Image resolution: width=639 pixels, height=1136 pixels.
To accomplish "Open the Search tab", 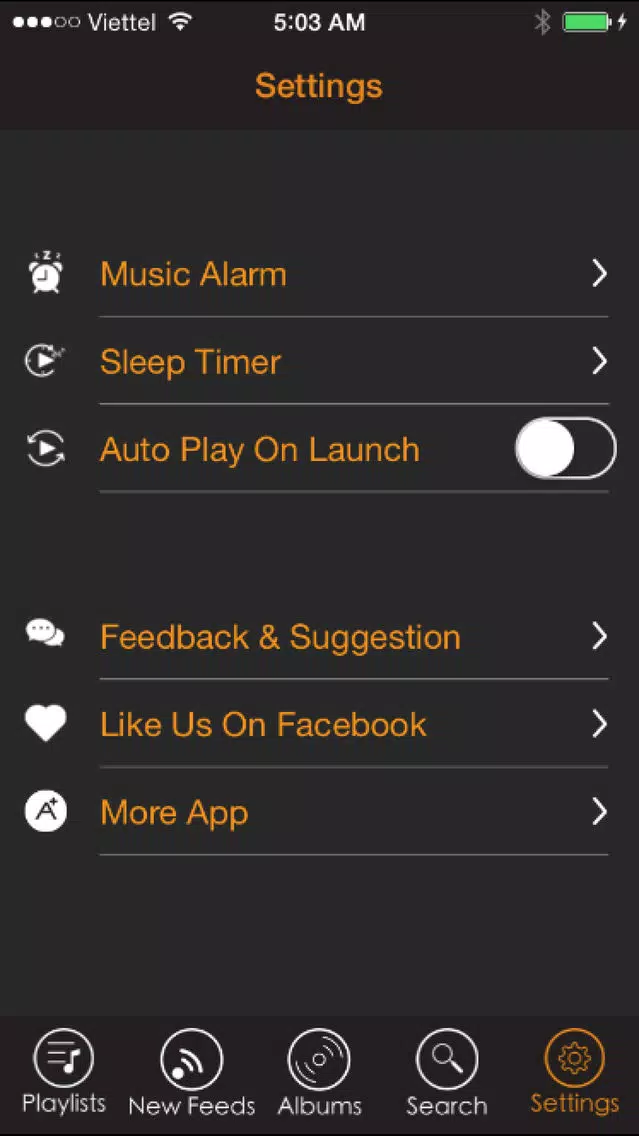I will click(x=446, y=1074).
